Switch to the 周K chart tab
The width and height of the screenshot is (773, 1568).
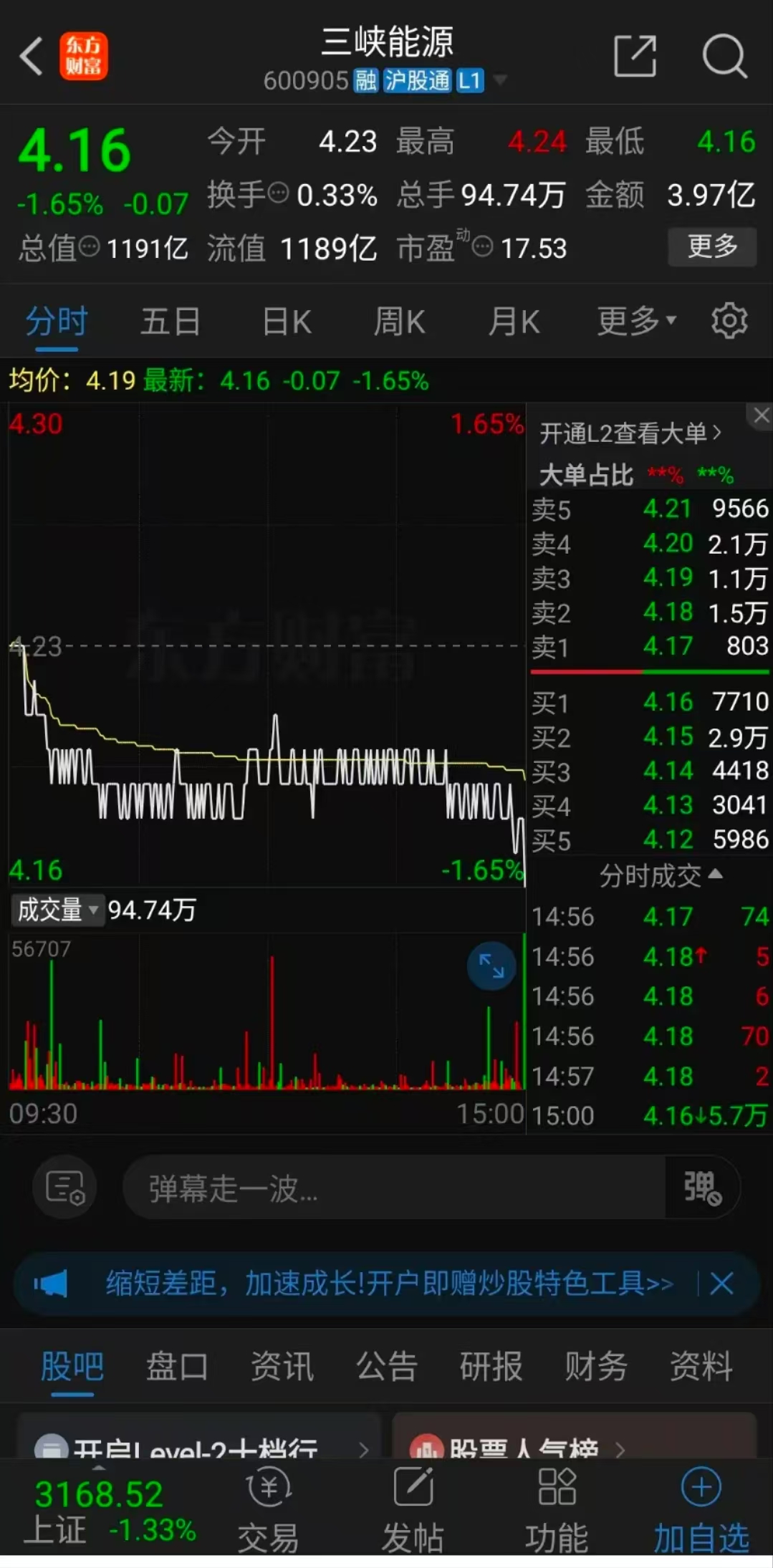[400, 322]
